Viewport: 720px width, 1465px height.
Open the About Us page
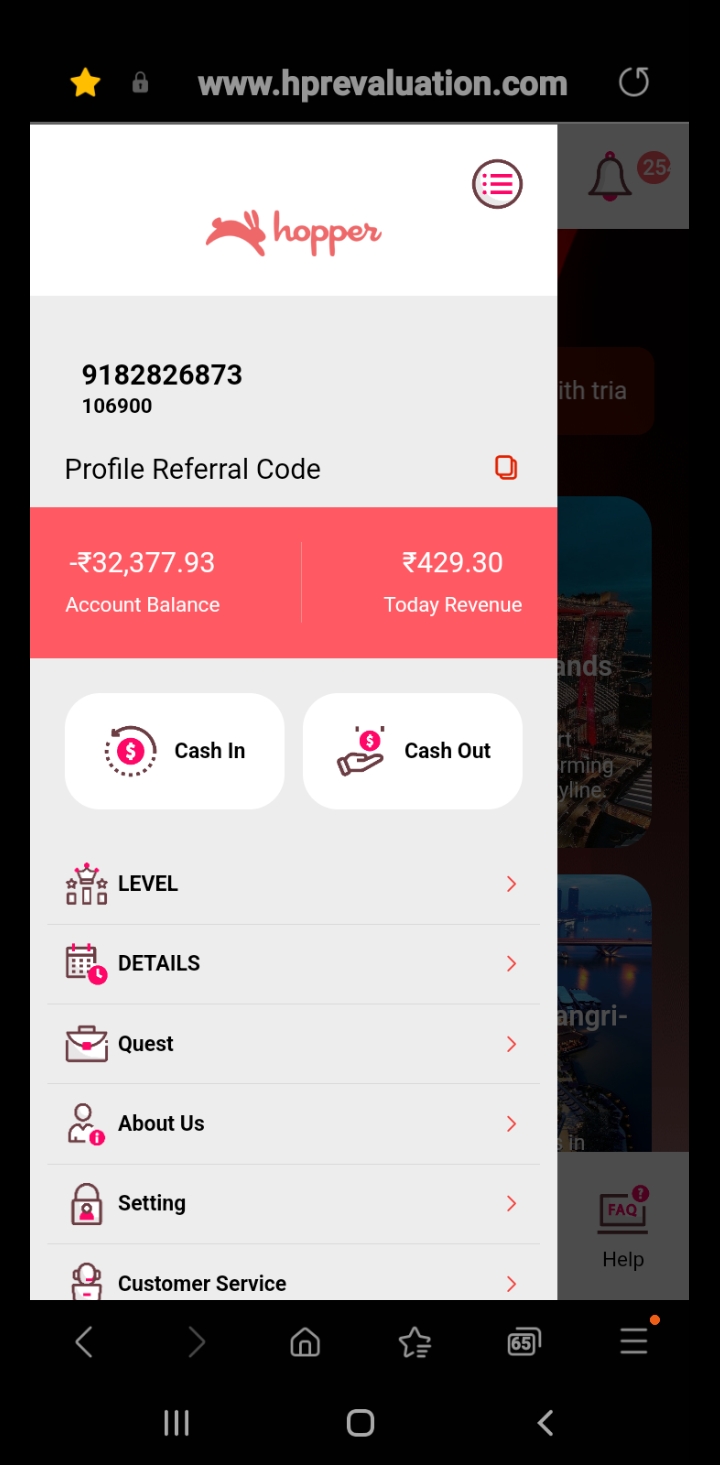293,1124
